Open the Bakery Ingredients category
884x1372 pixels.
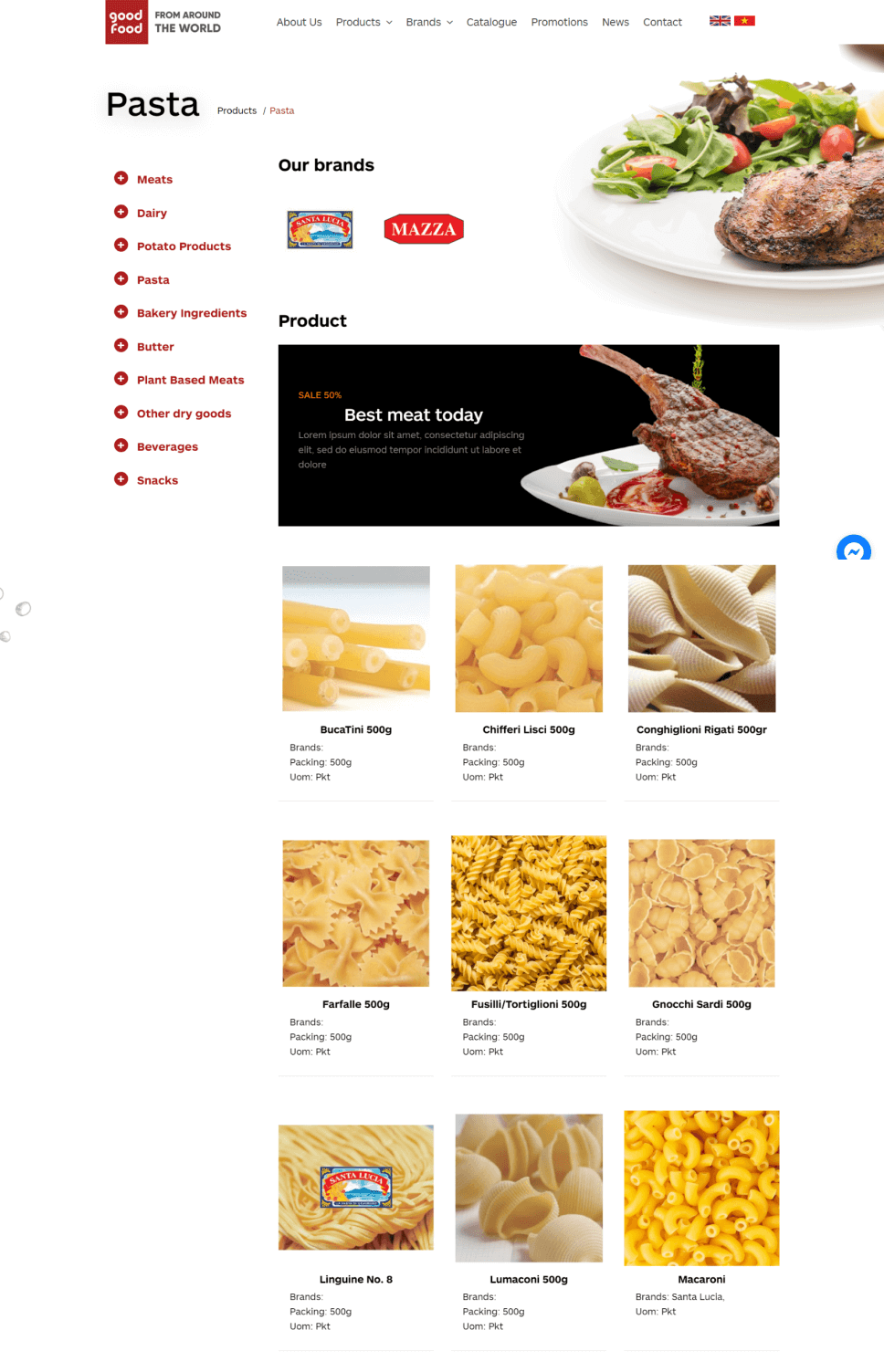click(x=192, y=313)
